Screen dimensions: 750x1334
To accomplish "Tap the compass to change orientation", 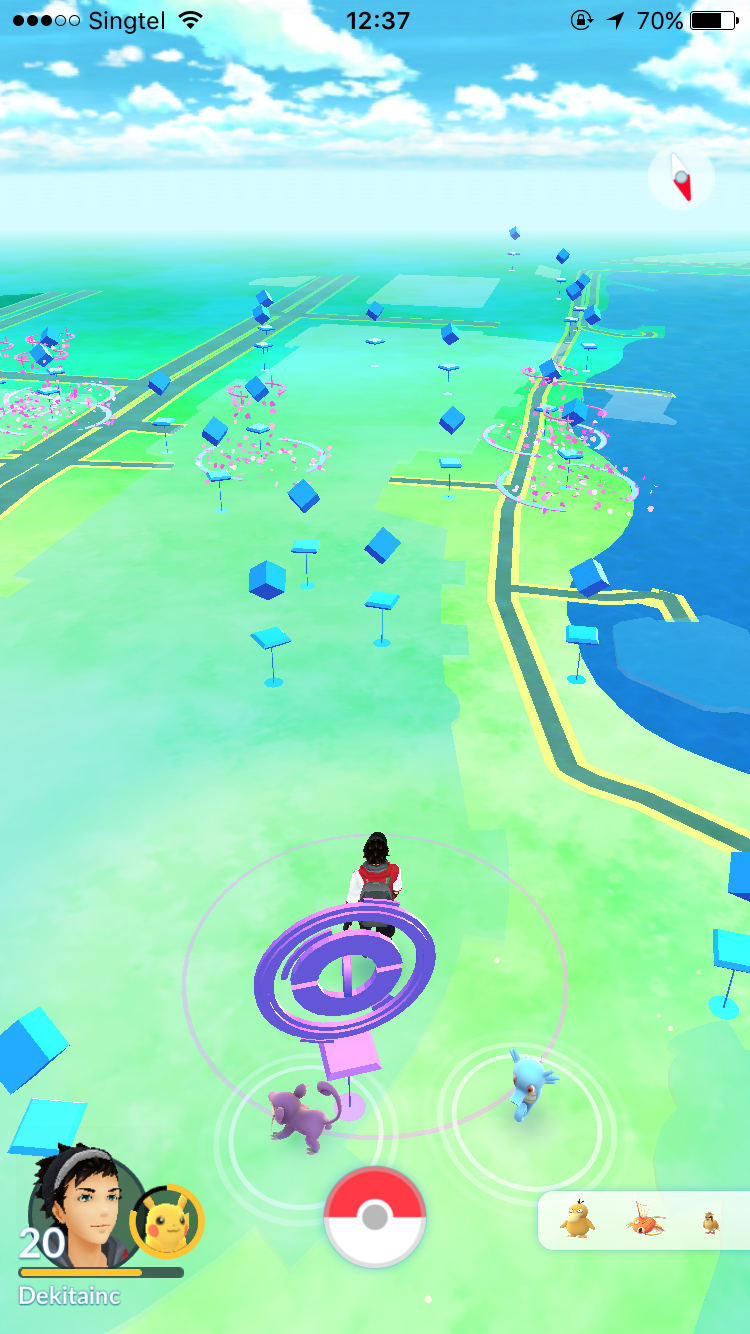I will 681,178.
